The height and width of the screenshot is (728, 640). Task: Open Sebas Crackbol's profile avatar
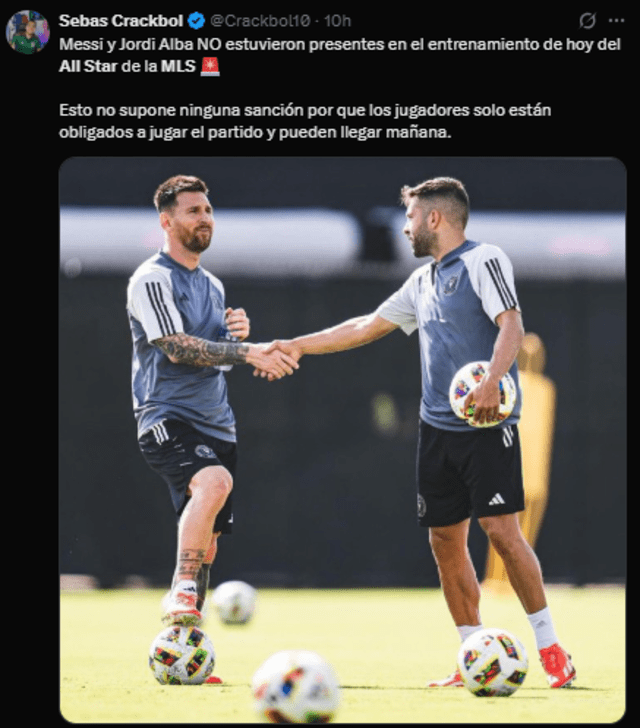27,32
